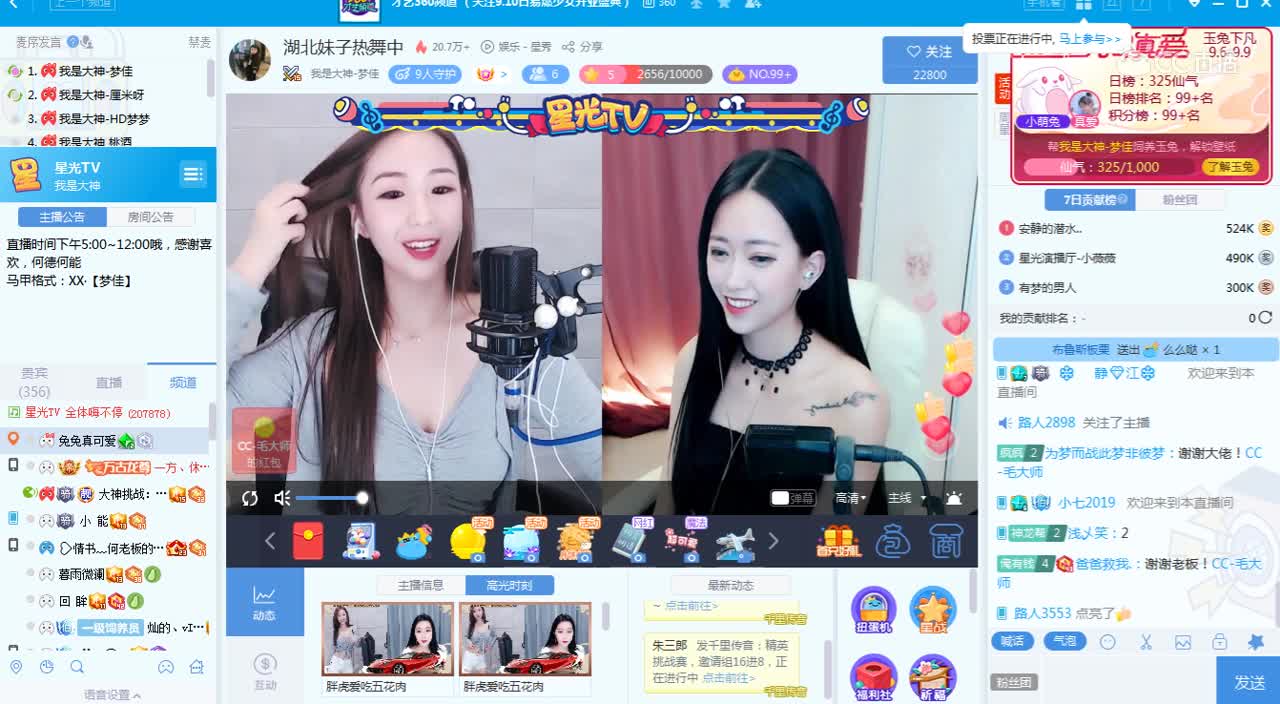Switch to the 直播 tab

pyautogui.click(x=109, y=383)
